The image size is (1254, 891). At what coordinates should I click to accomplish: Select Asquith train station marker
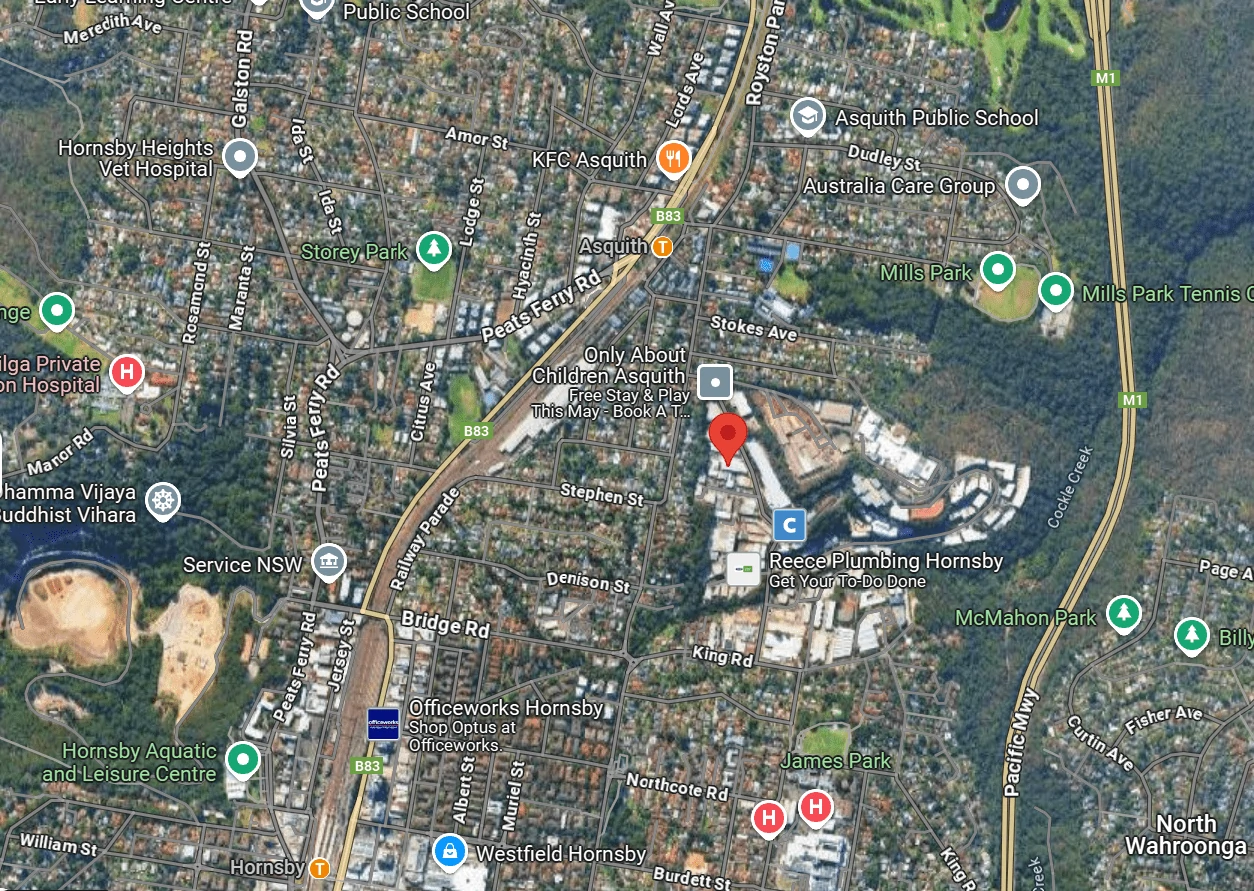coord(662,246)
